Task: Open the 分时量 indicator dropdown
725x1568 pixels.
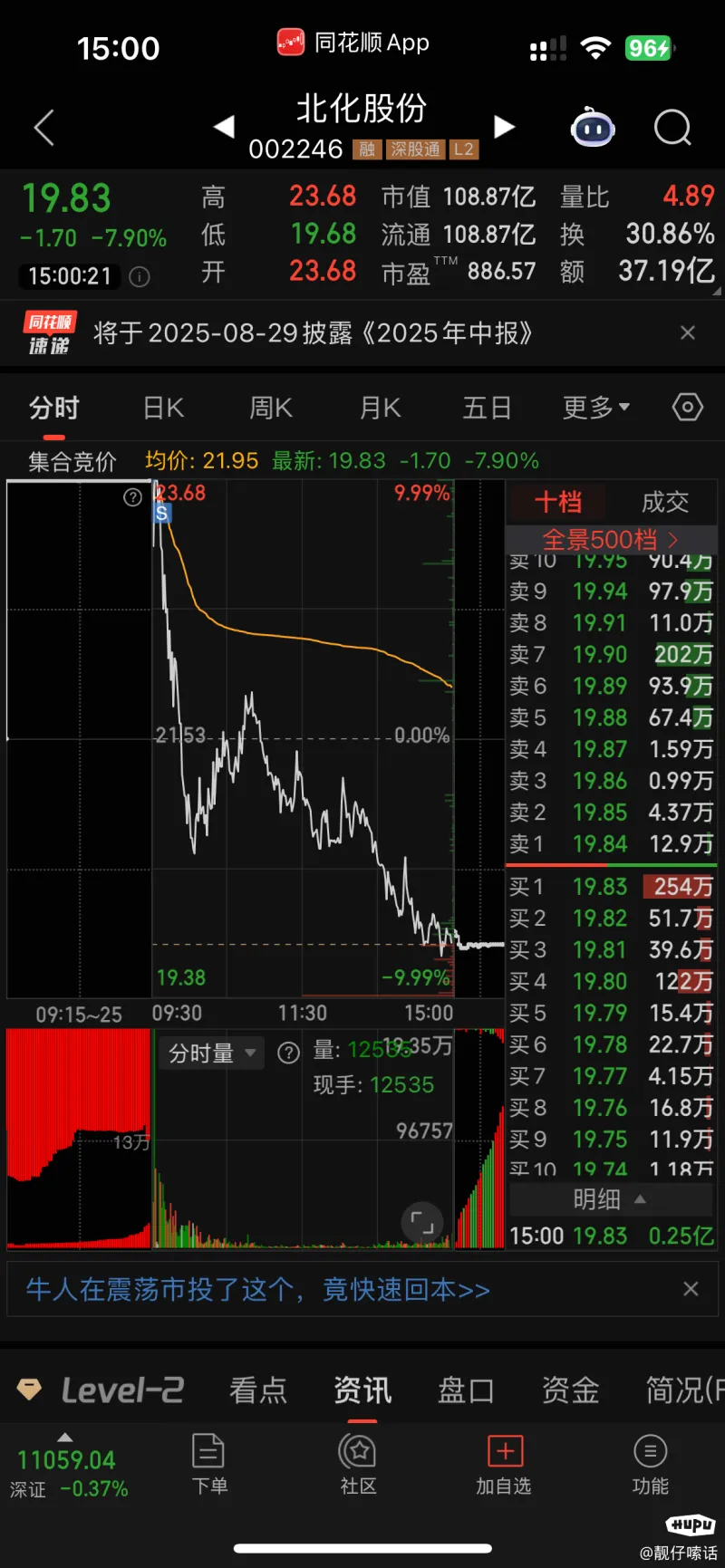Action: coord(212,1053)
